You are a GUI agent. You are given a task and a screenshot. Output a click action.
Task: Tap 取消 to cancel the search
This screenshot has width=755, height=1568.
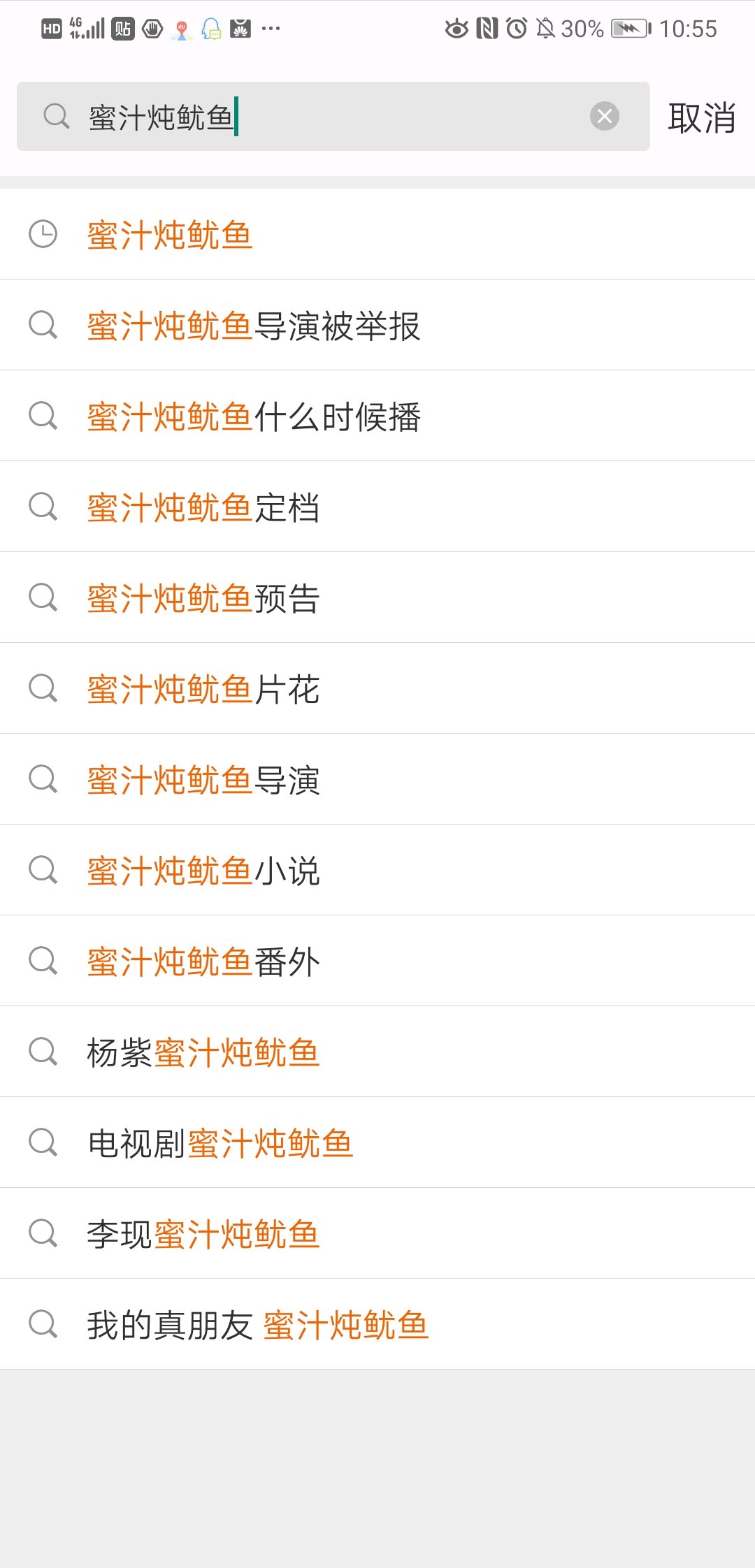702,117
